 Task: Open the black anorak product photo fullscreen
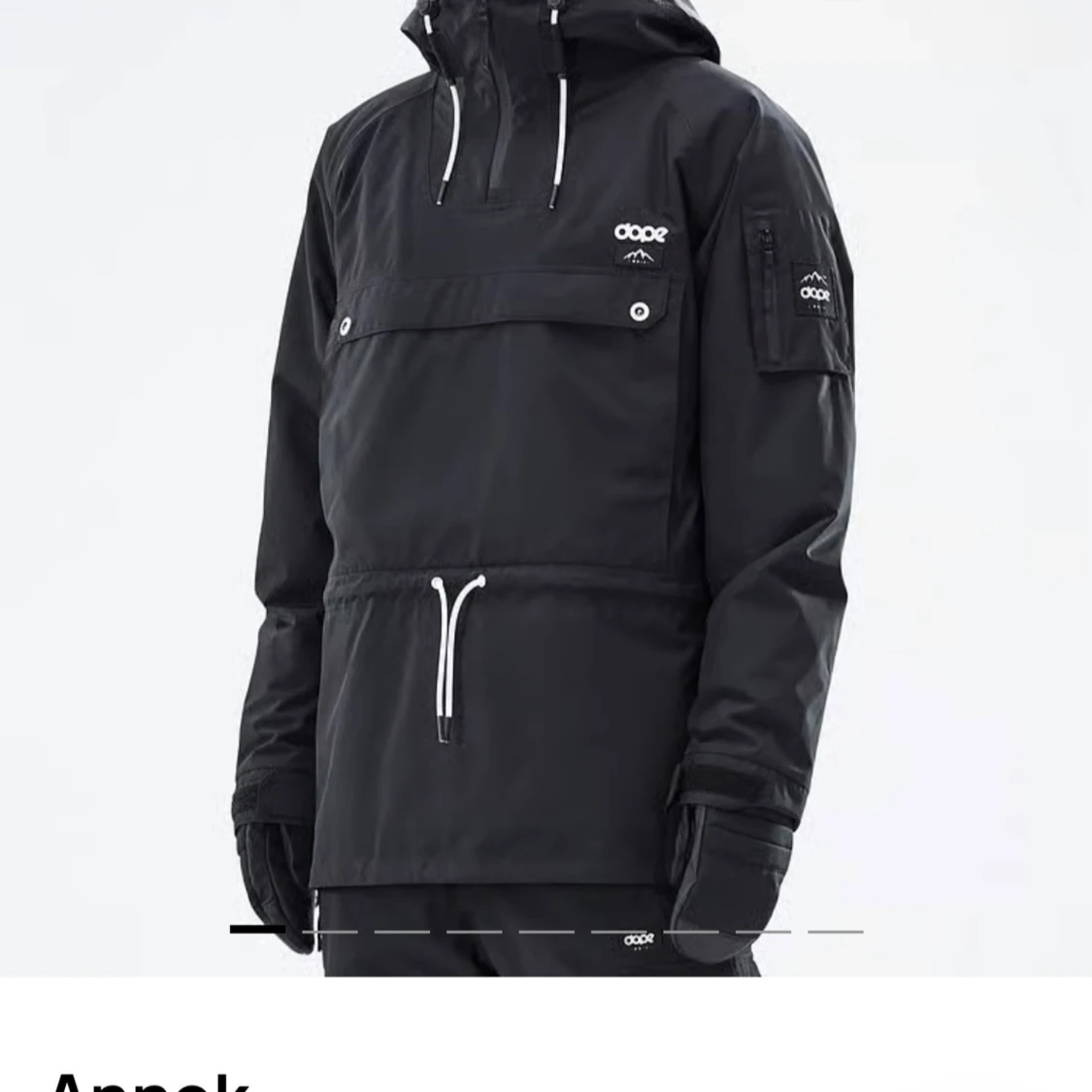pos(546,466)
